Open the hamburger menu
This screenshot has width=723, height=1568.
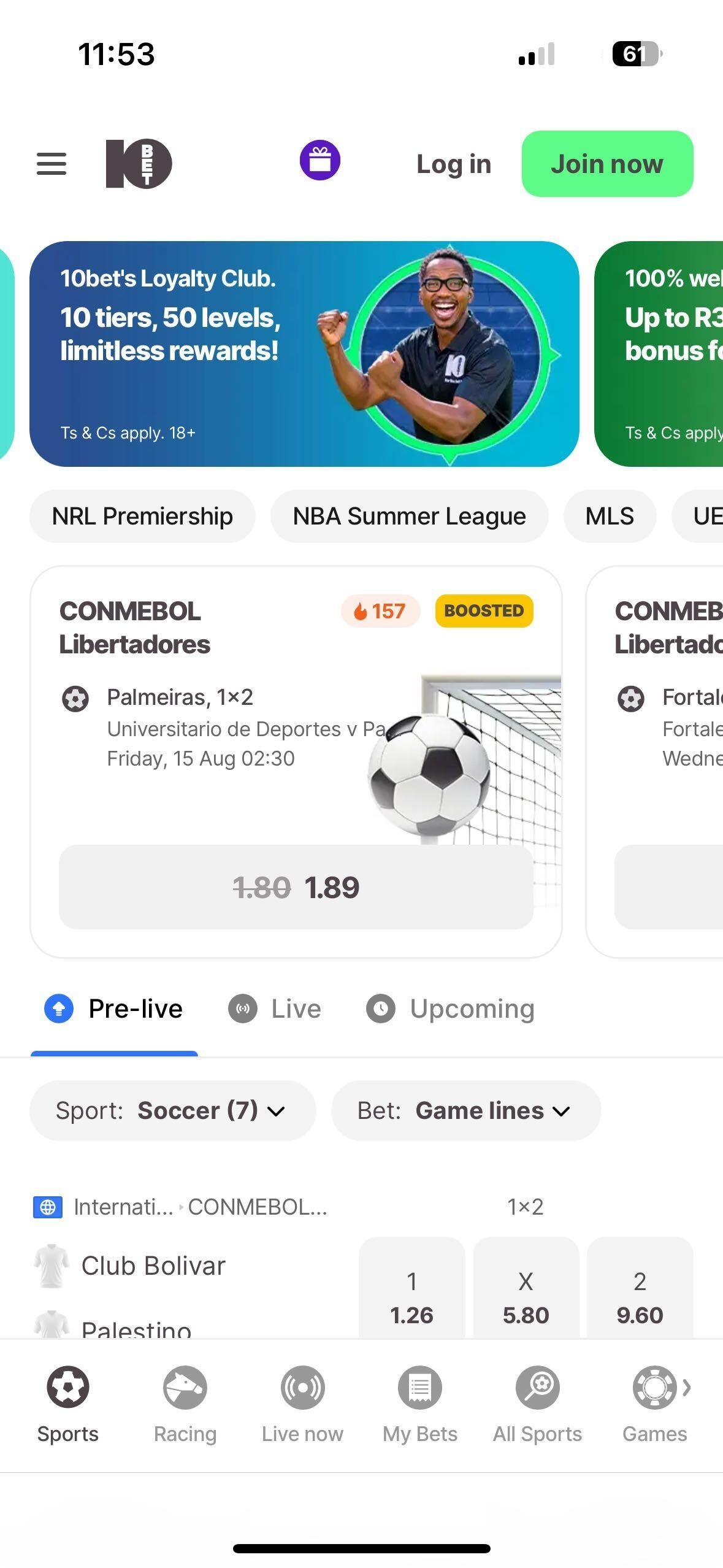[x=51, y=164]
